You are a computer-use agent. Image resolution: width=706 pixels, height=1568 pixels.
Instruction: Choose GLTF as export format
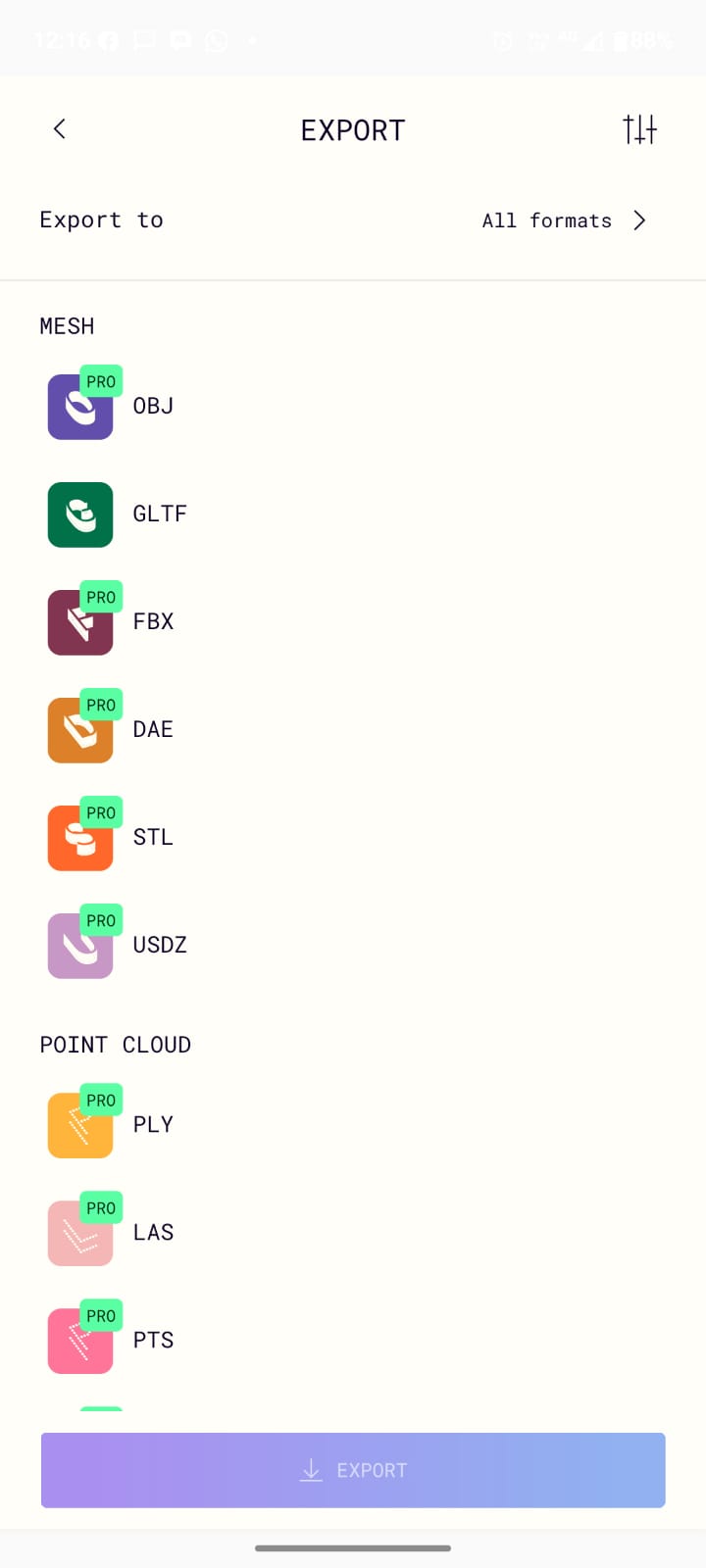coord(353,514)
